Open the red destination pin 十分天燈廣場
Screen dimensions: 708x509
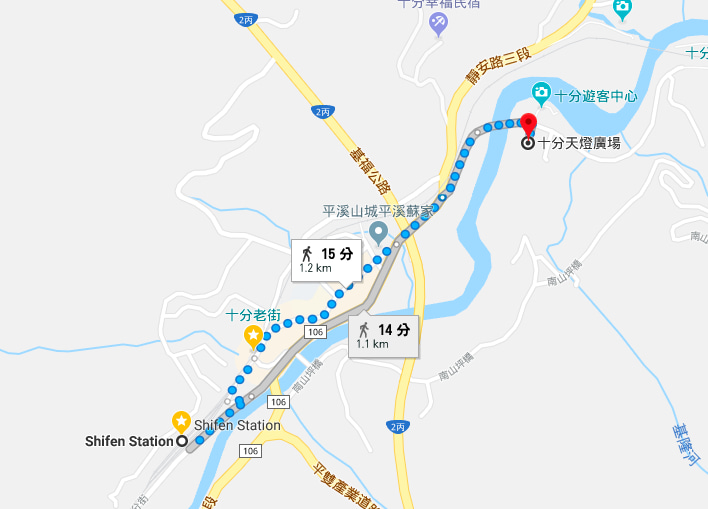528,126
